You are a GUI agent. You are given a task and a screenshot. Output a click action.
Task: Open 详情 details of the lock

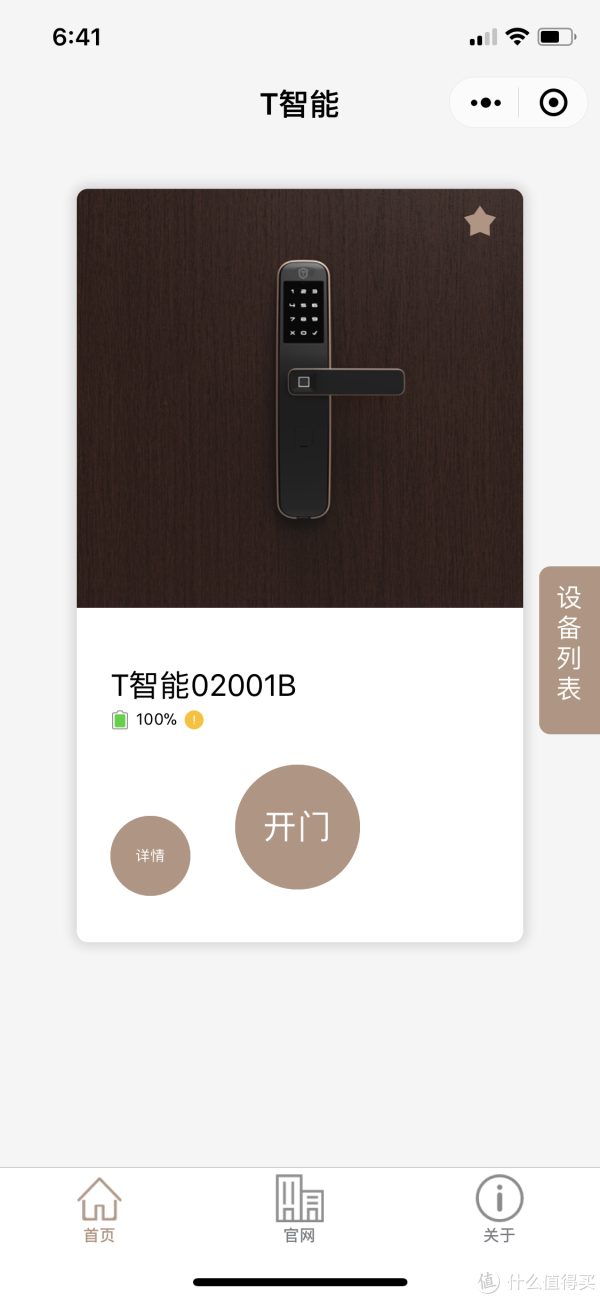click(150, 856)
